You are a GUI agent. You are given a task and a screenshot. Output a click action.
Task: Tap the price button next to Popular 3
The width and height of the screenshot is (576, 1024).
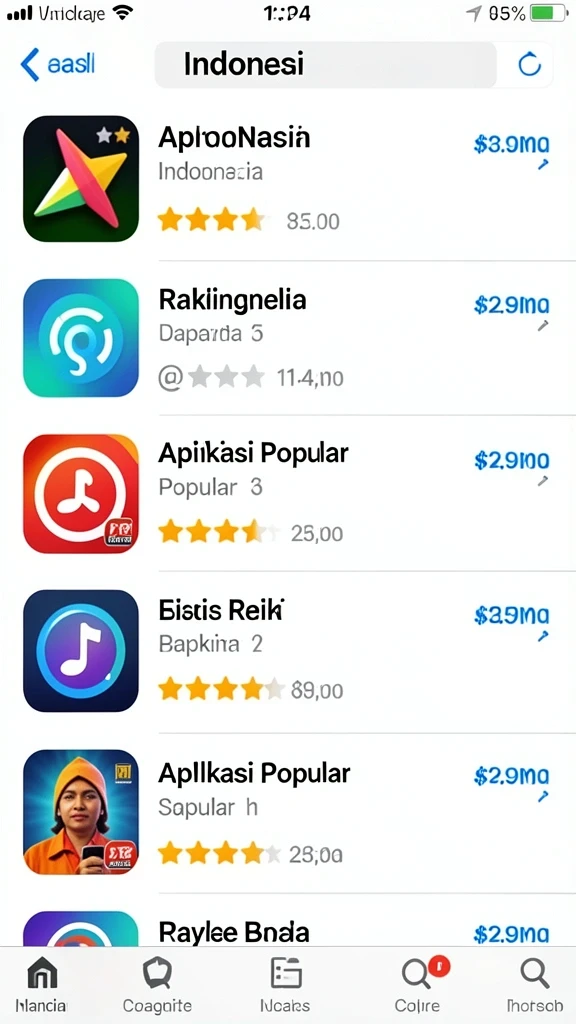pos(511,460)
